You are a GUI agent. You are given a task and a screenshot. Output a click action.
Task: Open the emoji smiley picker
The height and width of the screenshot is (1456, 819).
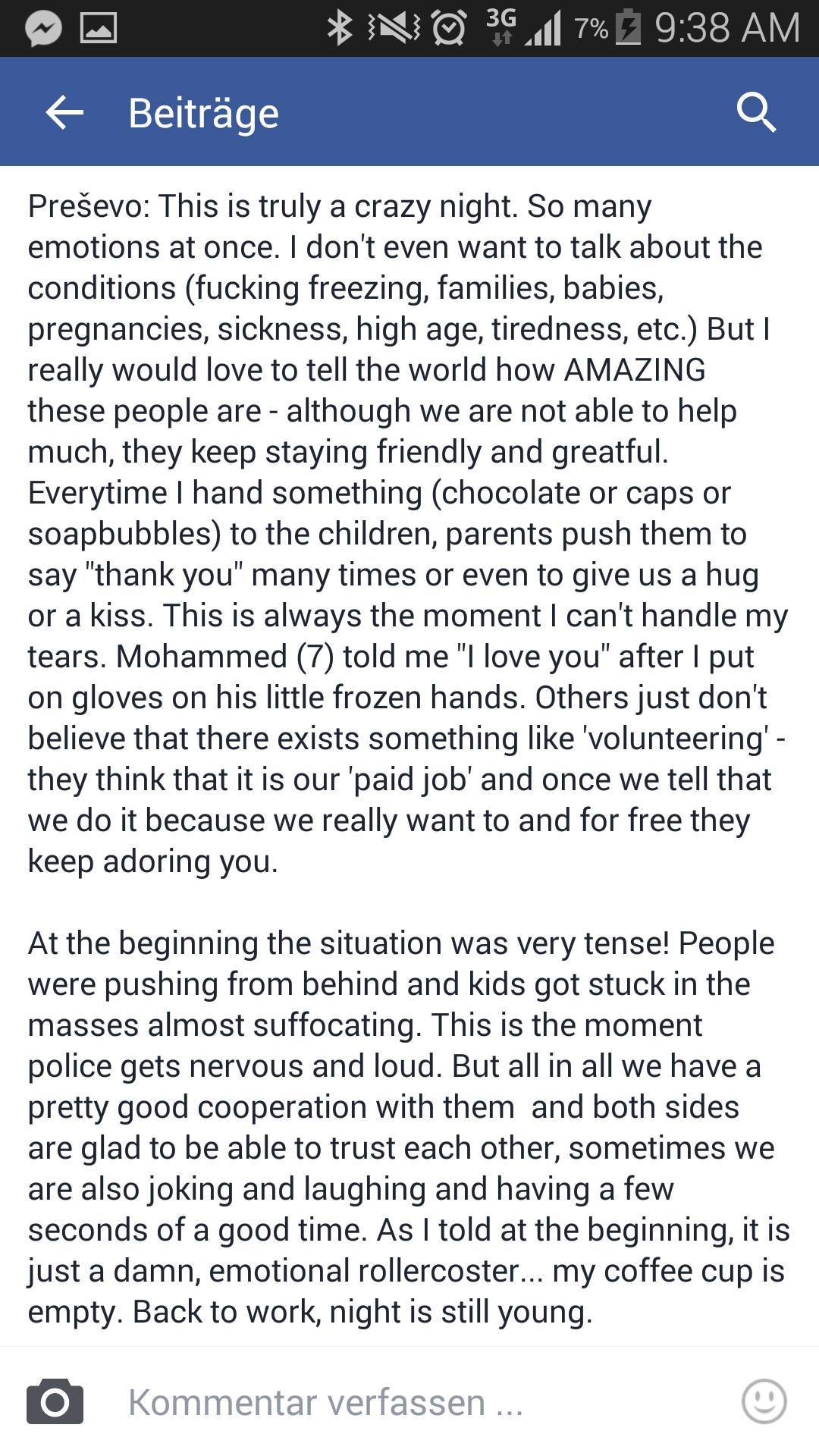764,1401
